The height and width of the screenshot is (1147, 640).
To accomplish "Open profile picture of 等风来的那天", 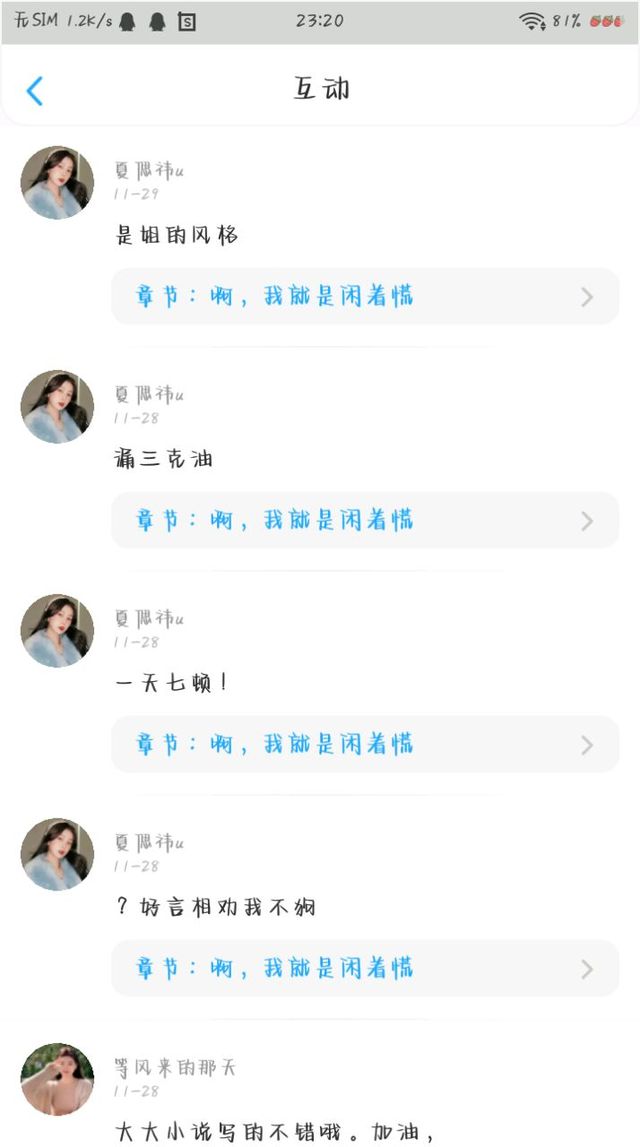I will (57, 1079).
